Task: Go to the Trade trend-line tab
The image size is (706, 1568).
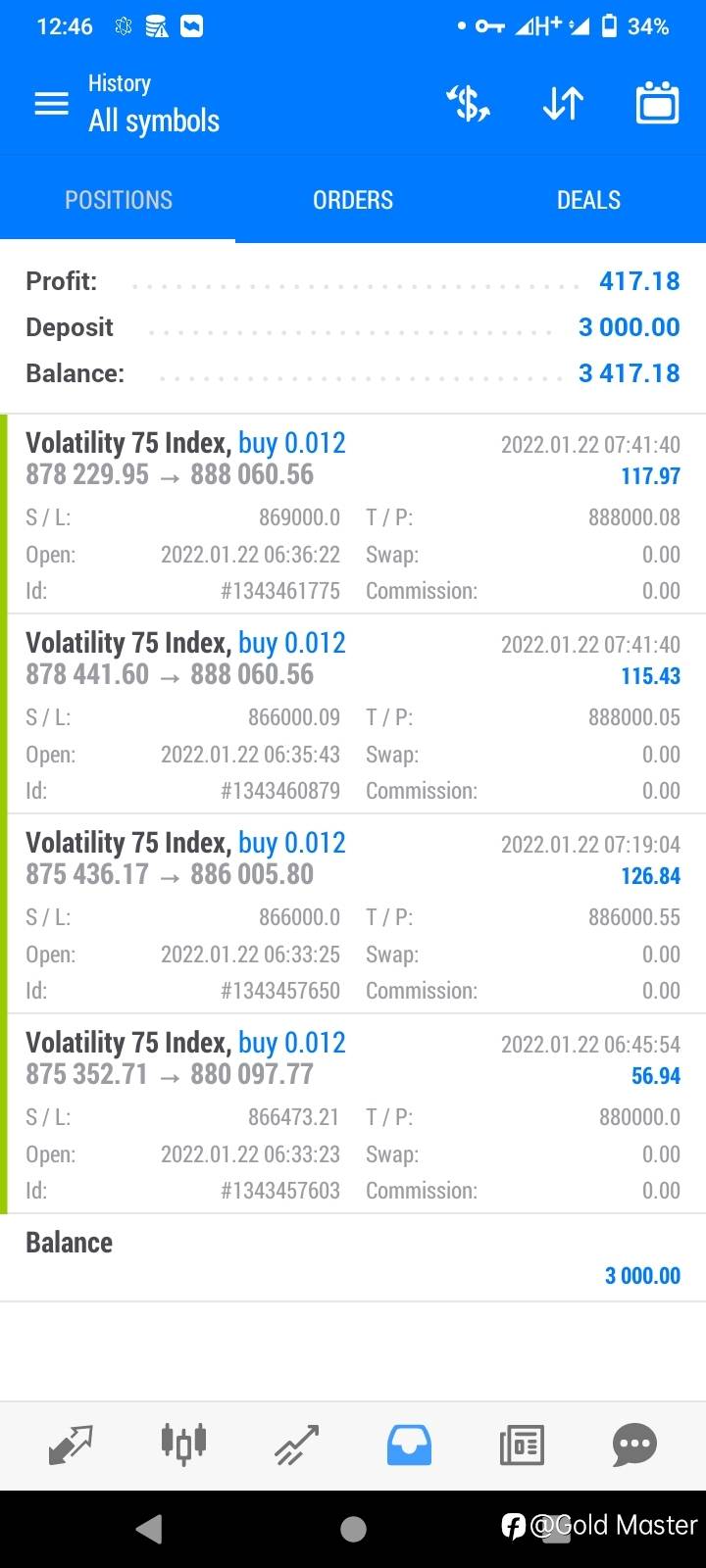Action: point(296,1445)
